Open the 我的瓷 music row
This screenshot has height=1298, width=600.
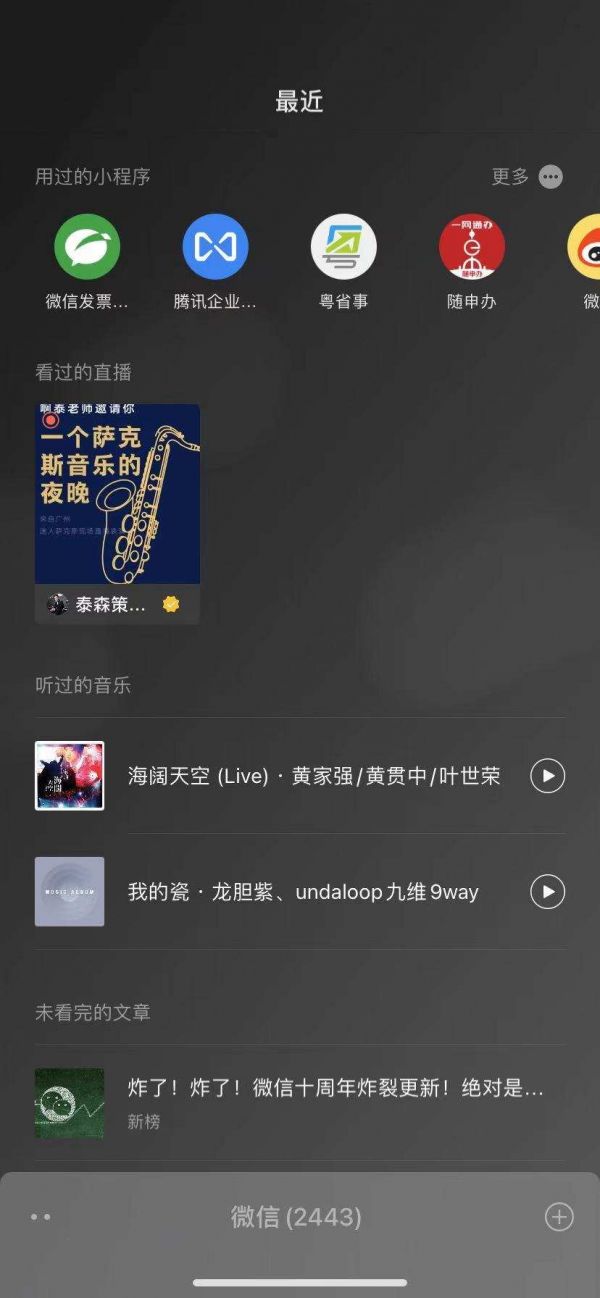tap(303, 892)
